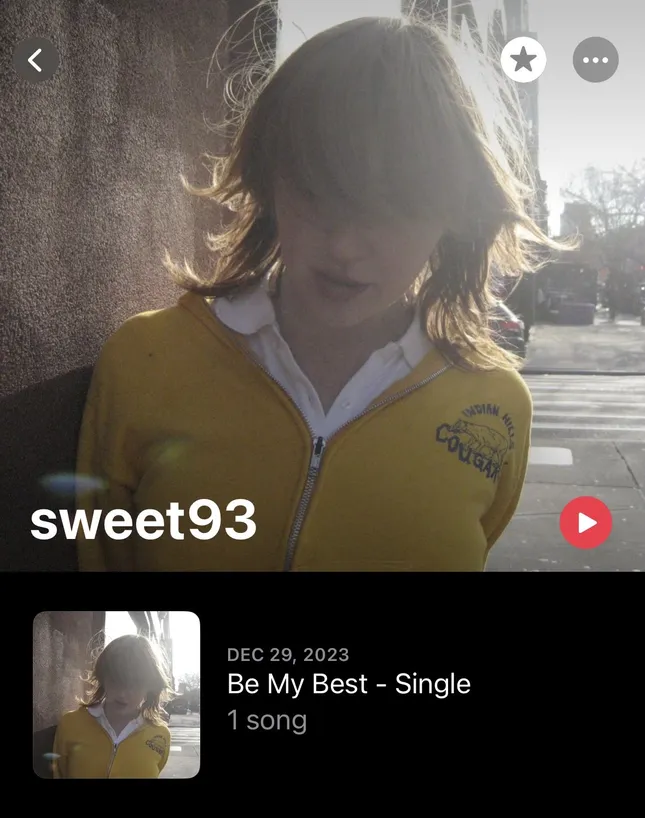
Task: Open the Be My Best single
Action: (348, 684)
